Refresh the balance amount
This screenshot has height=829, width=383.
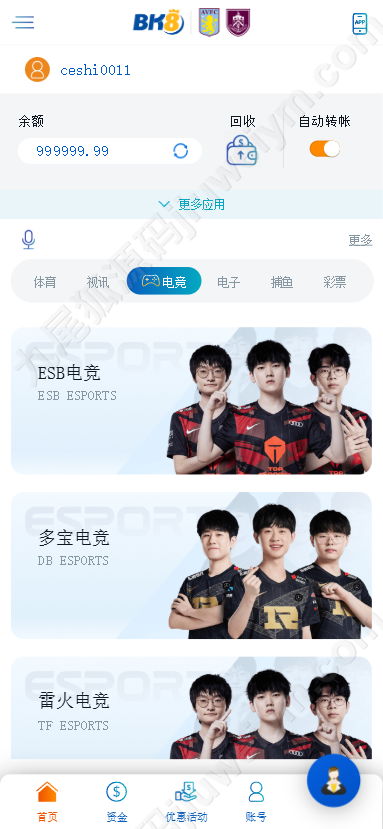(180, 151)
